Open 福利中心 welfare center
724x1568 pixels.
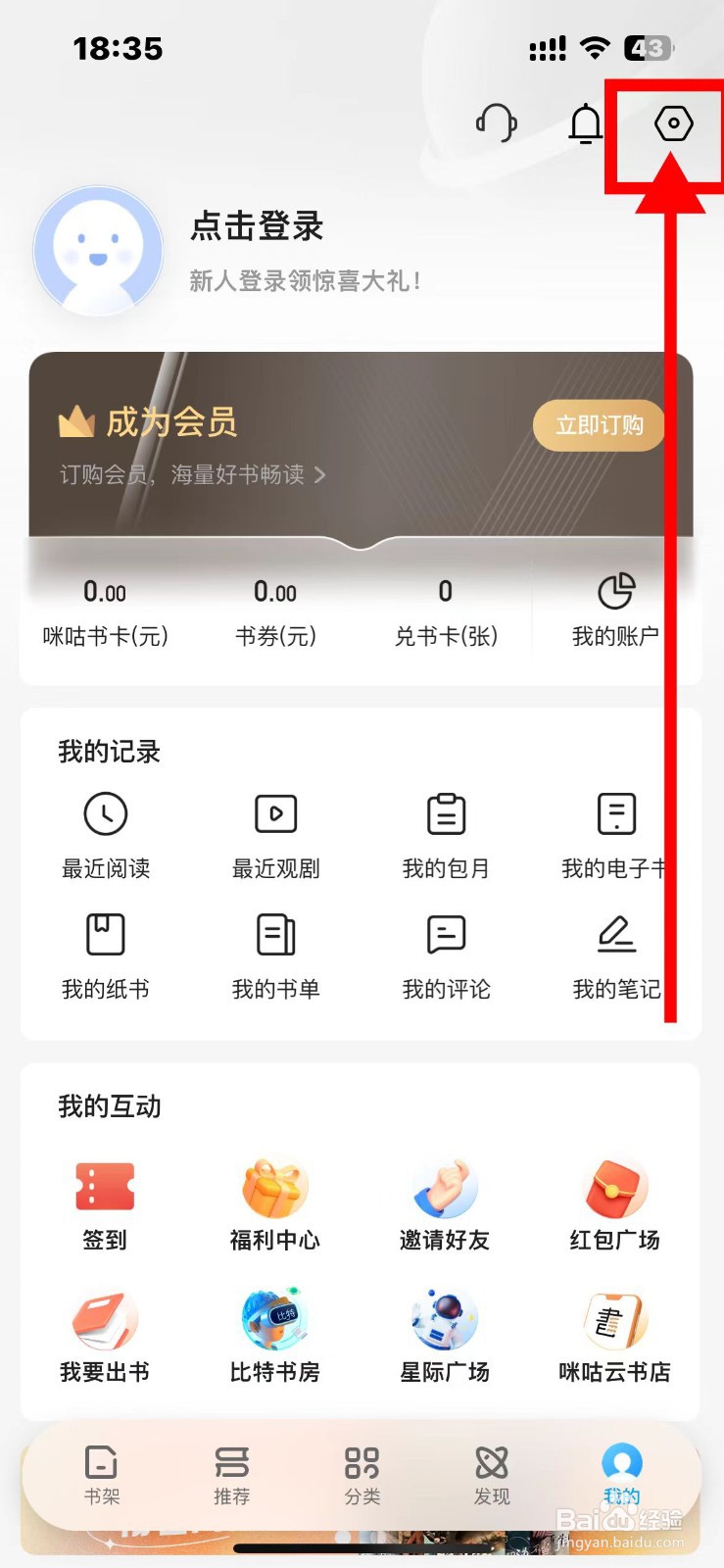(275, 1205)
